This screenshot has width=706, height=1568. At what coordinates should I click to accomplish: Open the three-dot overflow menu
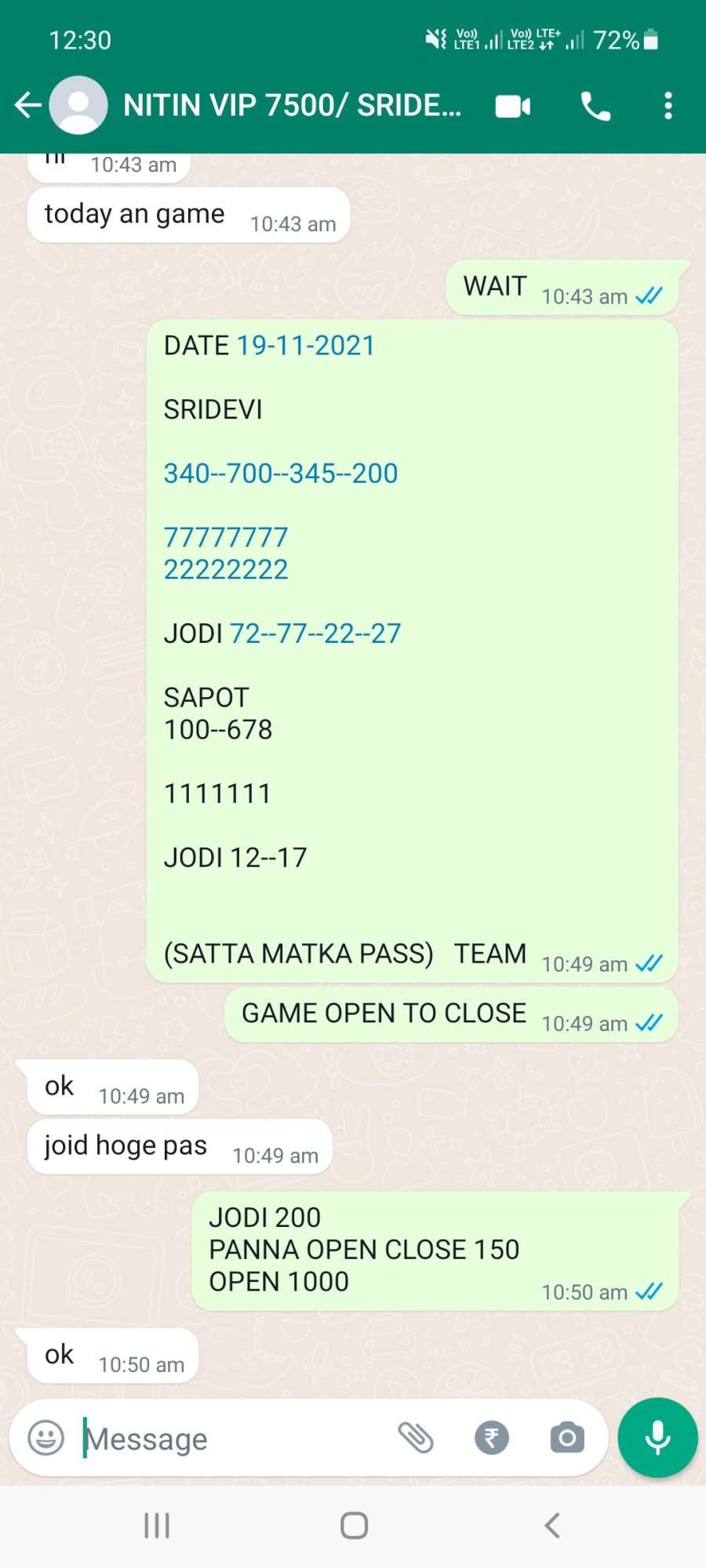(668, 106)
